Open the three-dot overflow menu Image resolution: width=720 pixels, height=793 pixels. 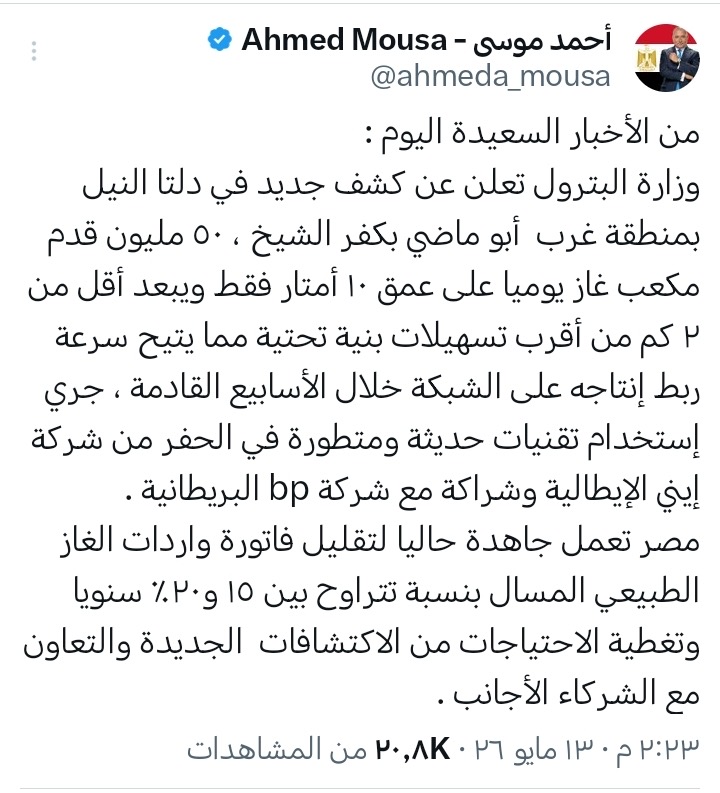(x=33, y=52)
